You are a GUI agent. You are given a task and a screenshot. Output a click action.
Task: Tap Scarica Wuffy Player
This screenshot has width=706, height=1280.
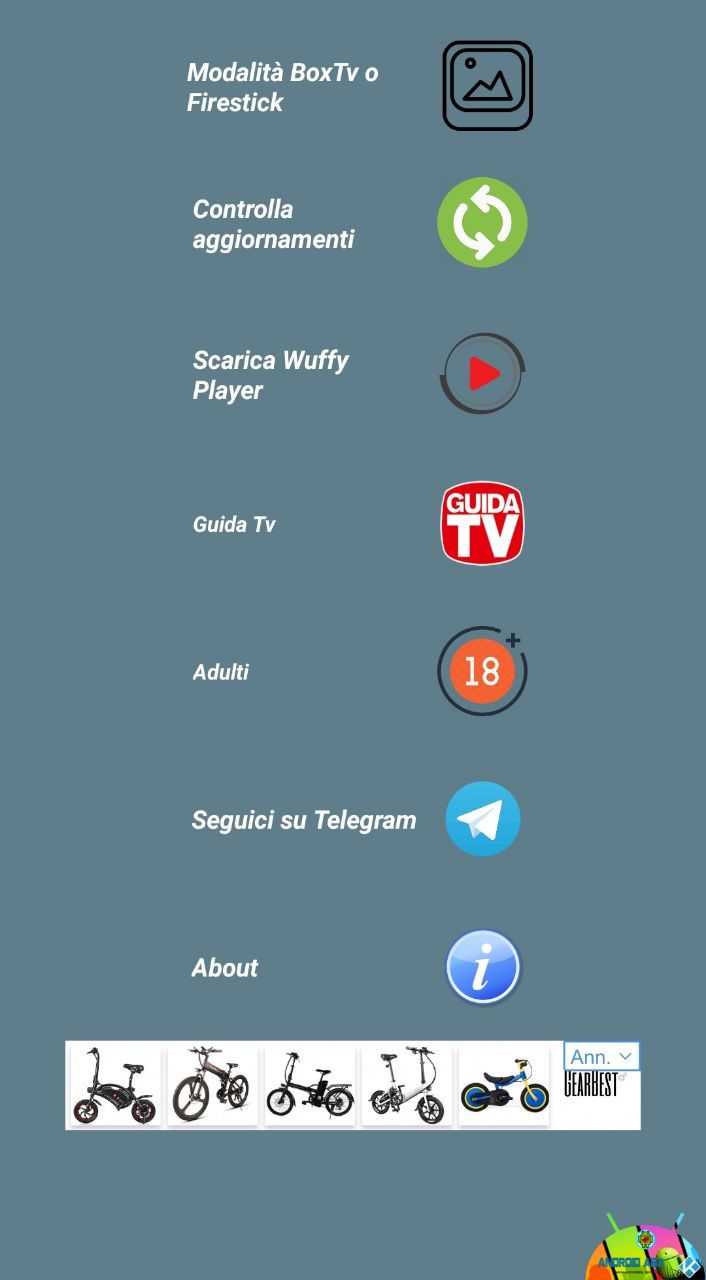[x=482, y=374]
